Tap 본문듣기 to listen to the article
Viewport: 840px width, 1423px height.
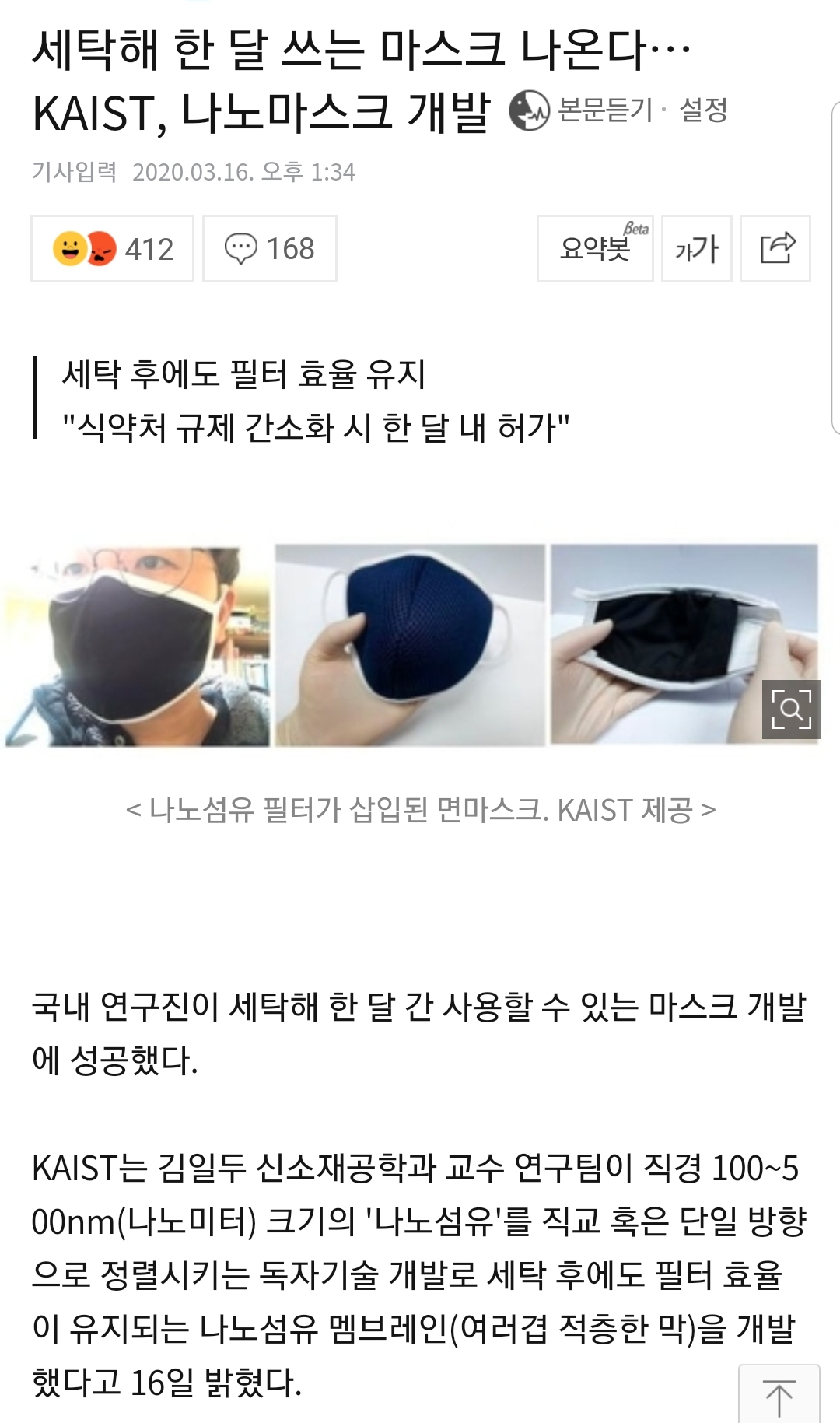[580, 110]
